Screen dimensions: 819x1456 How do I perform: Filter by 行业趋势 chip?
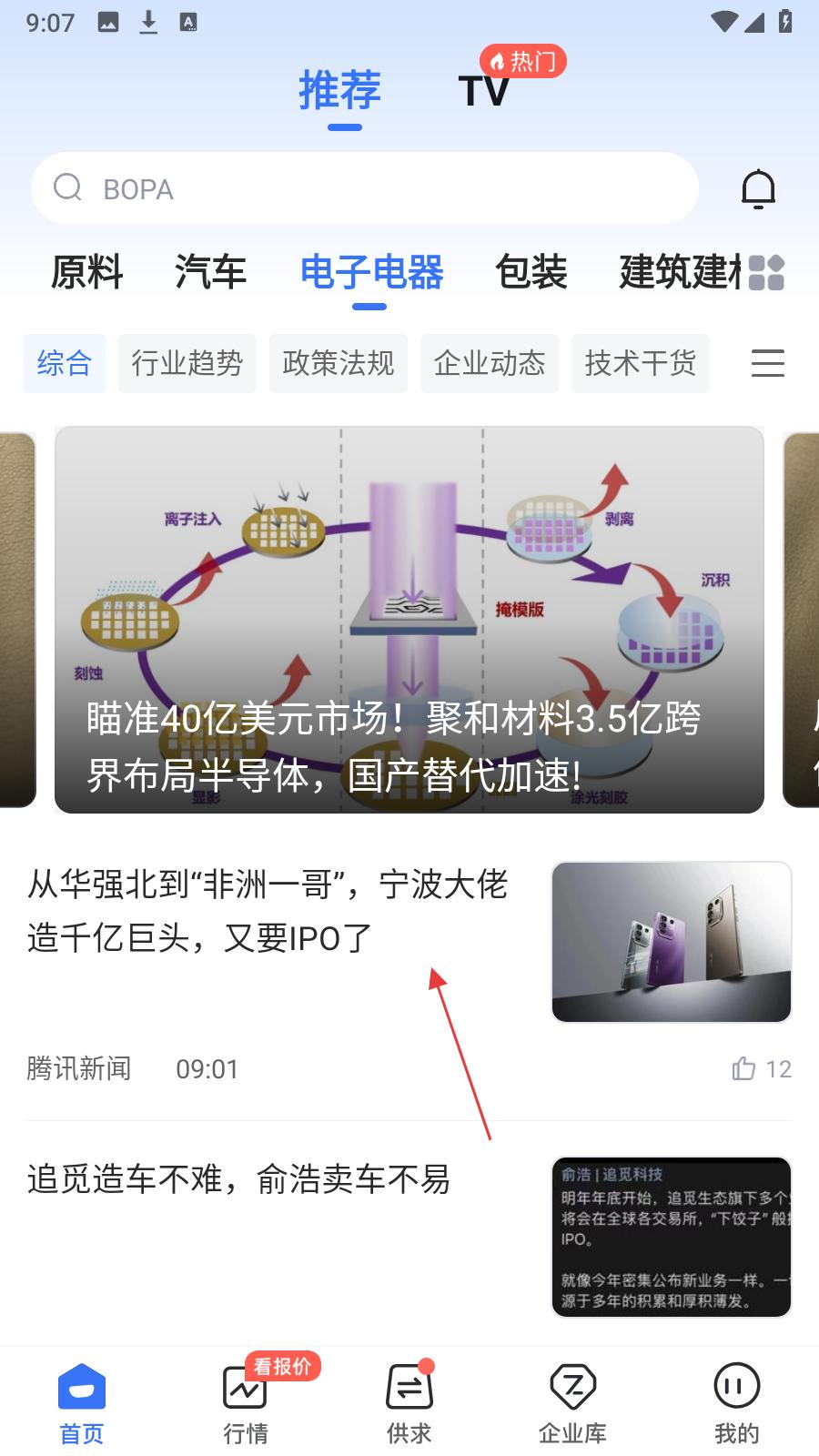coord(187,363)
